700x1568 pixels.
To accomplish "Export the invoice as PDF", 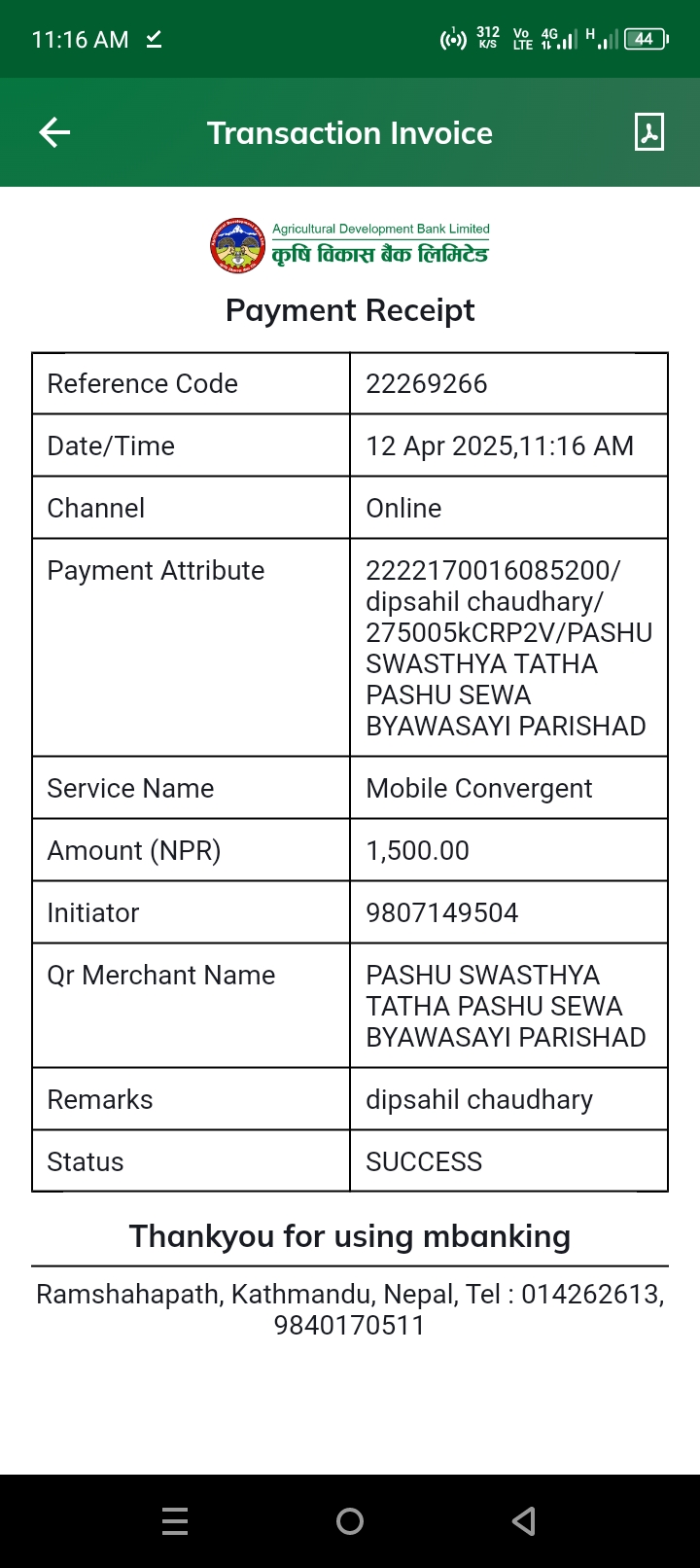I will [648, 132].
